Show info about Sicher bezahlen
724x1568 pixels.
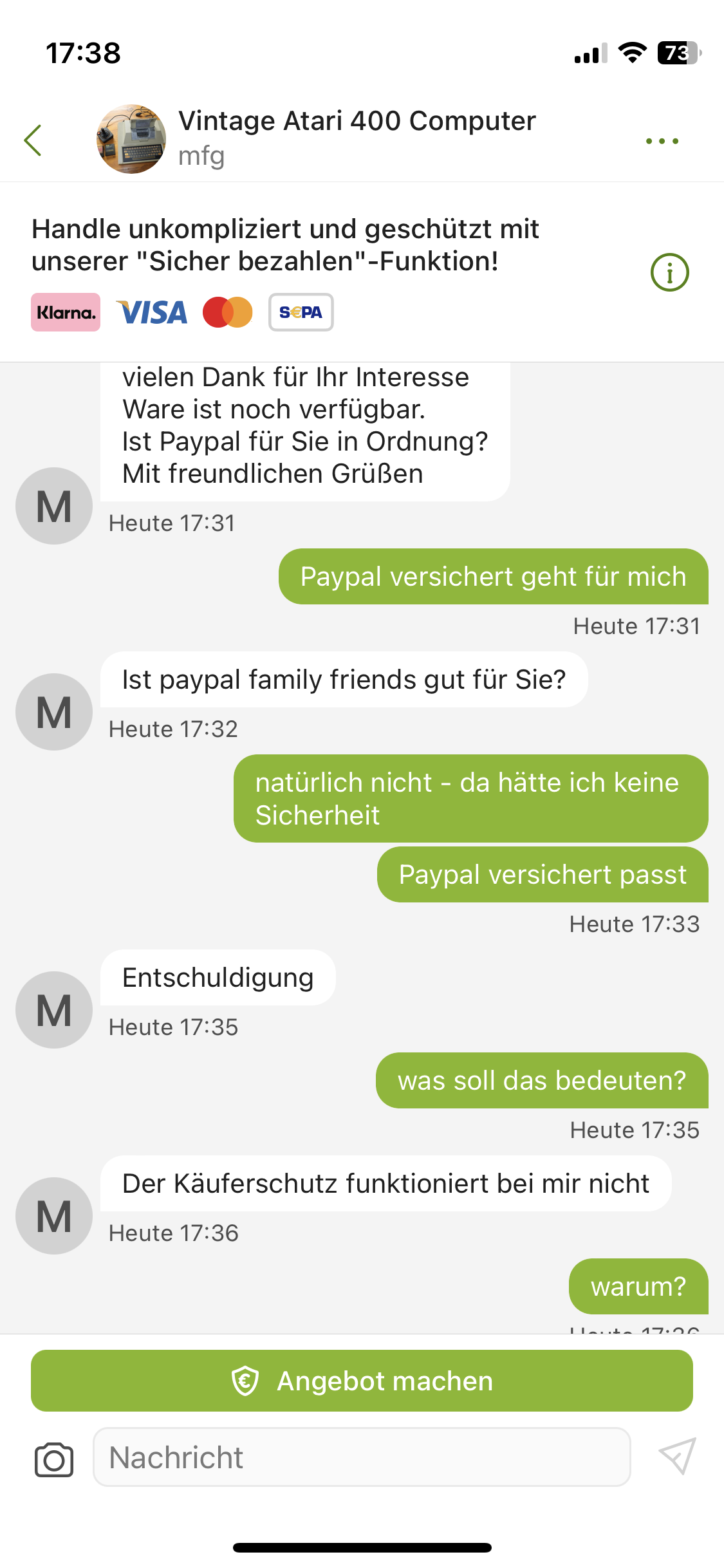[669, 272]
